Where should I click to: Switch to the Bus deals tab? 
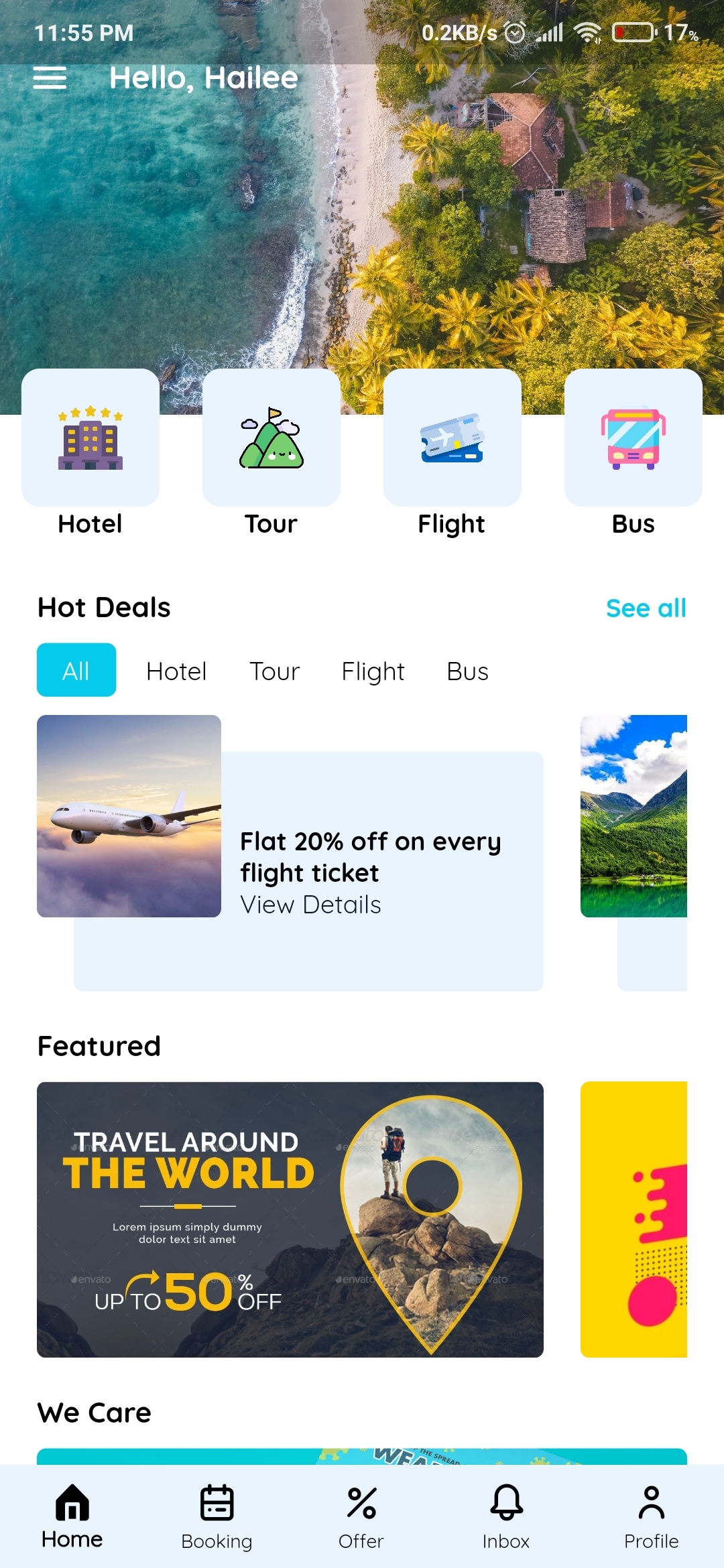click(x=467, y=670)
